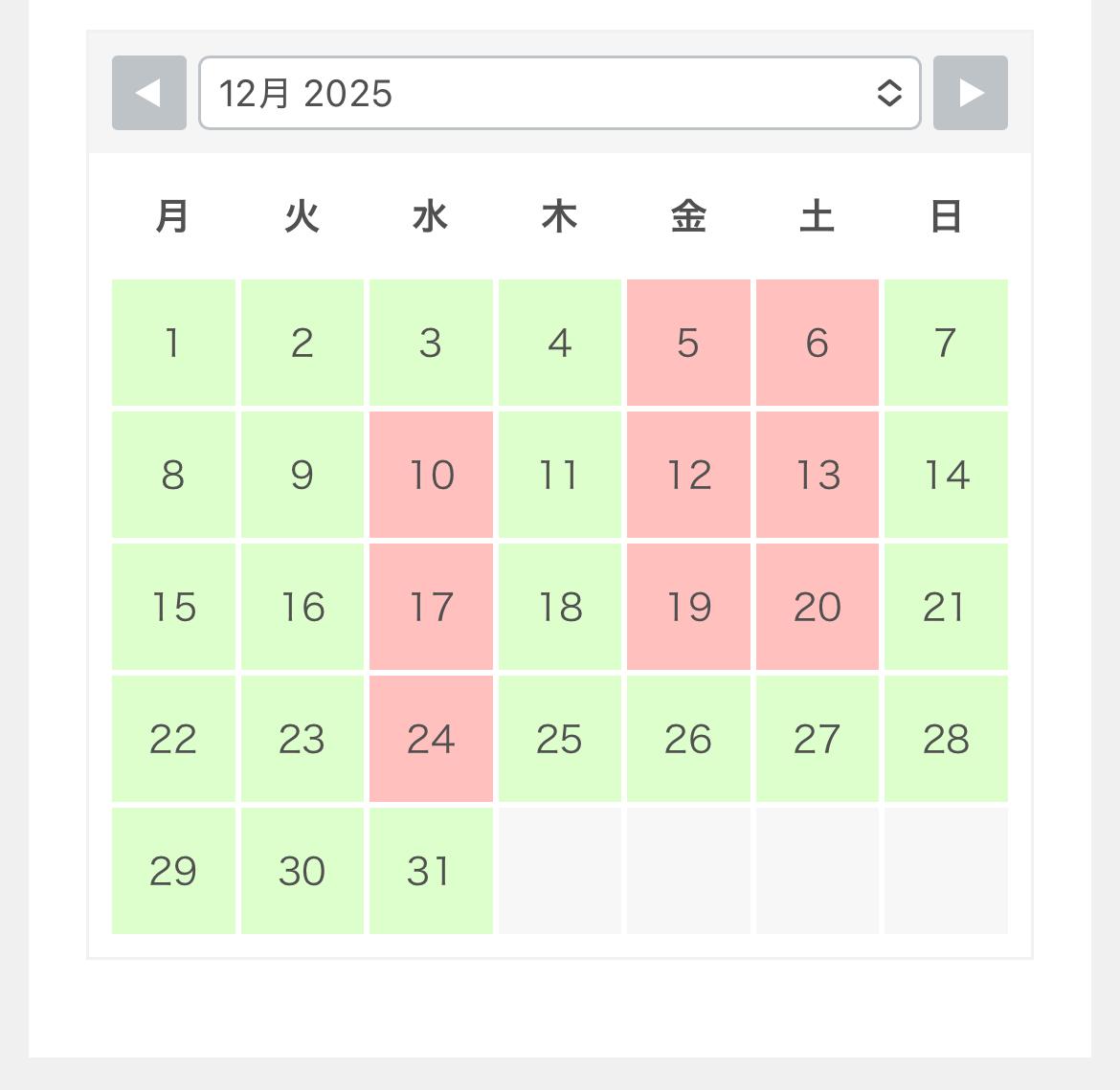Select December 22
This screenshot has width=1120, height=1090.
tap(173, 739)
